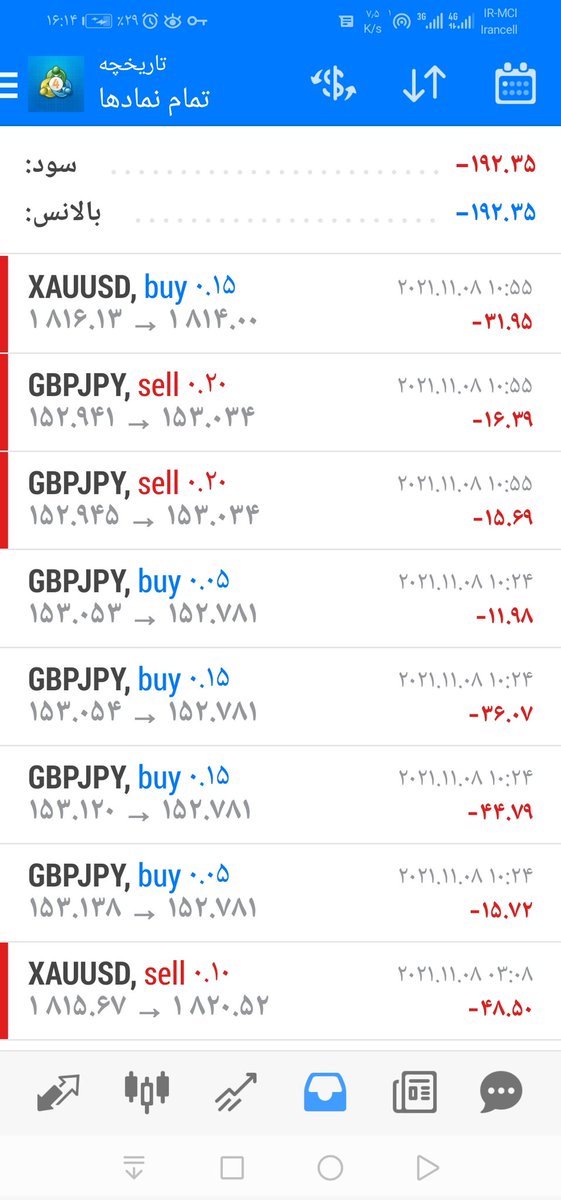Open the Messages tab with the chat bubble
This screenshot has width=561, height=1200.
(x=502, y=1092)
